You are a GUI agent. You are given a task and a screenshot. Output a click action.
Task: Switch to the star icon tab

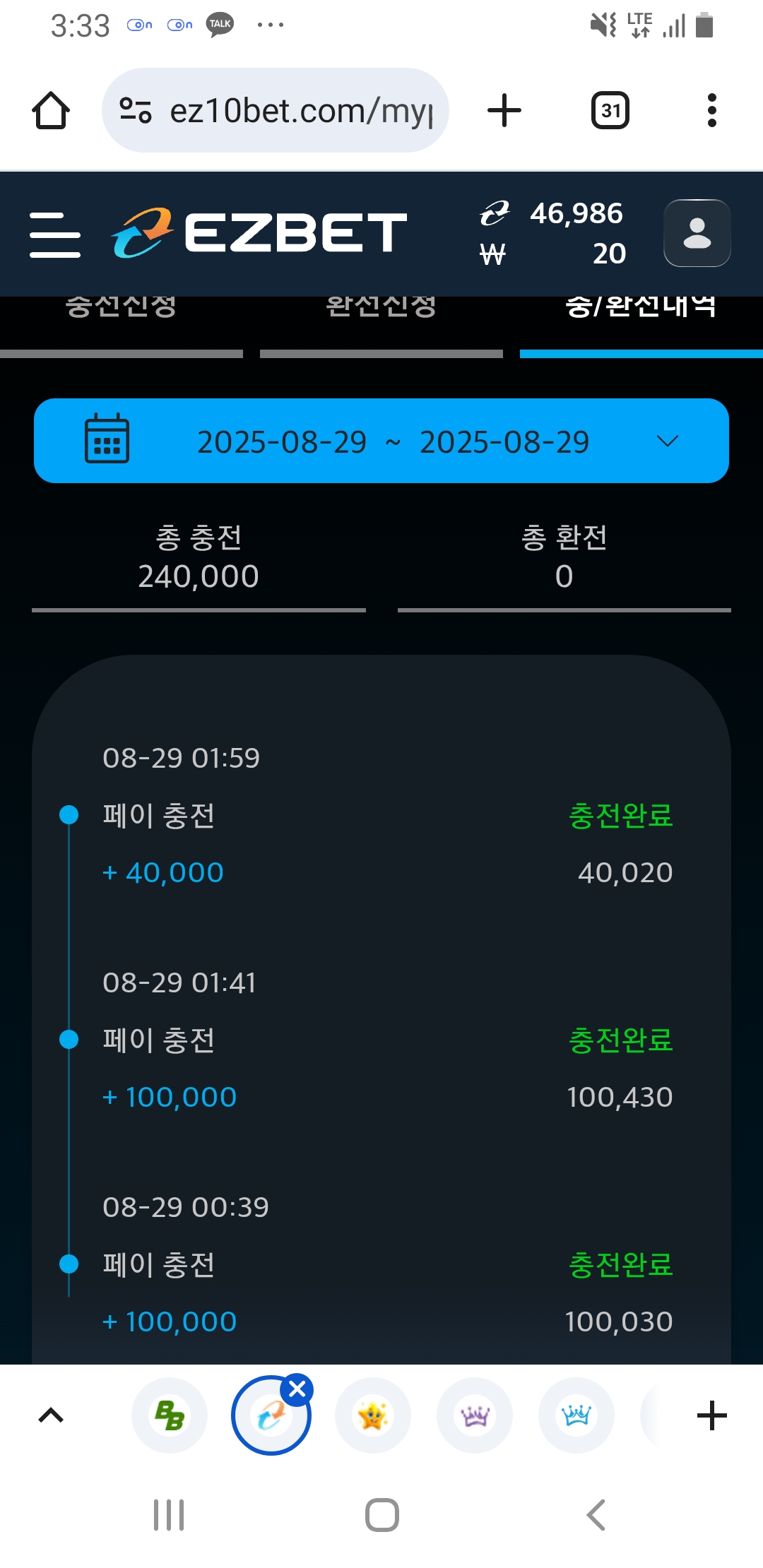pos(373,1415)
